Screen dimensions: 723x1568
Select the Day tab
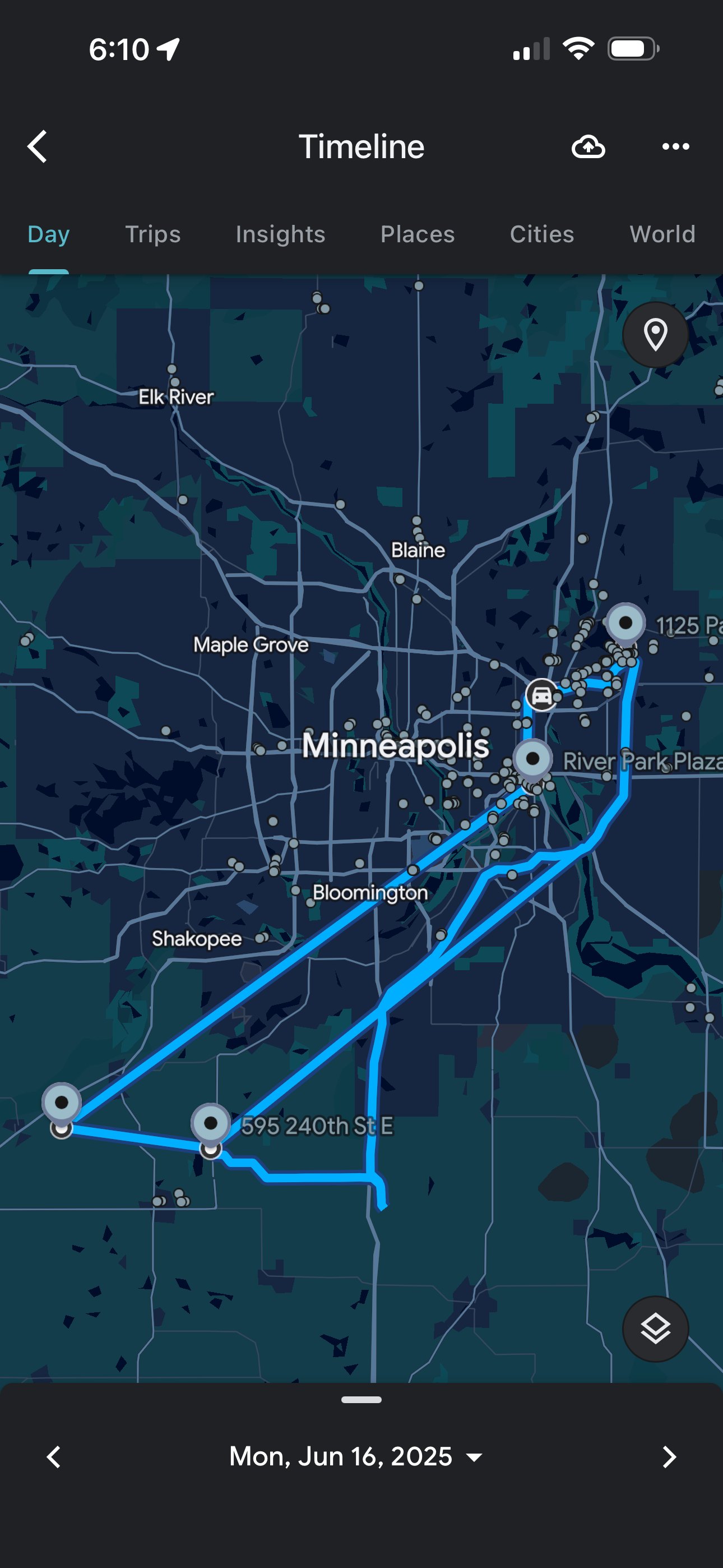[x=49, y=234]
